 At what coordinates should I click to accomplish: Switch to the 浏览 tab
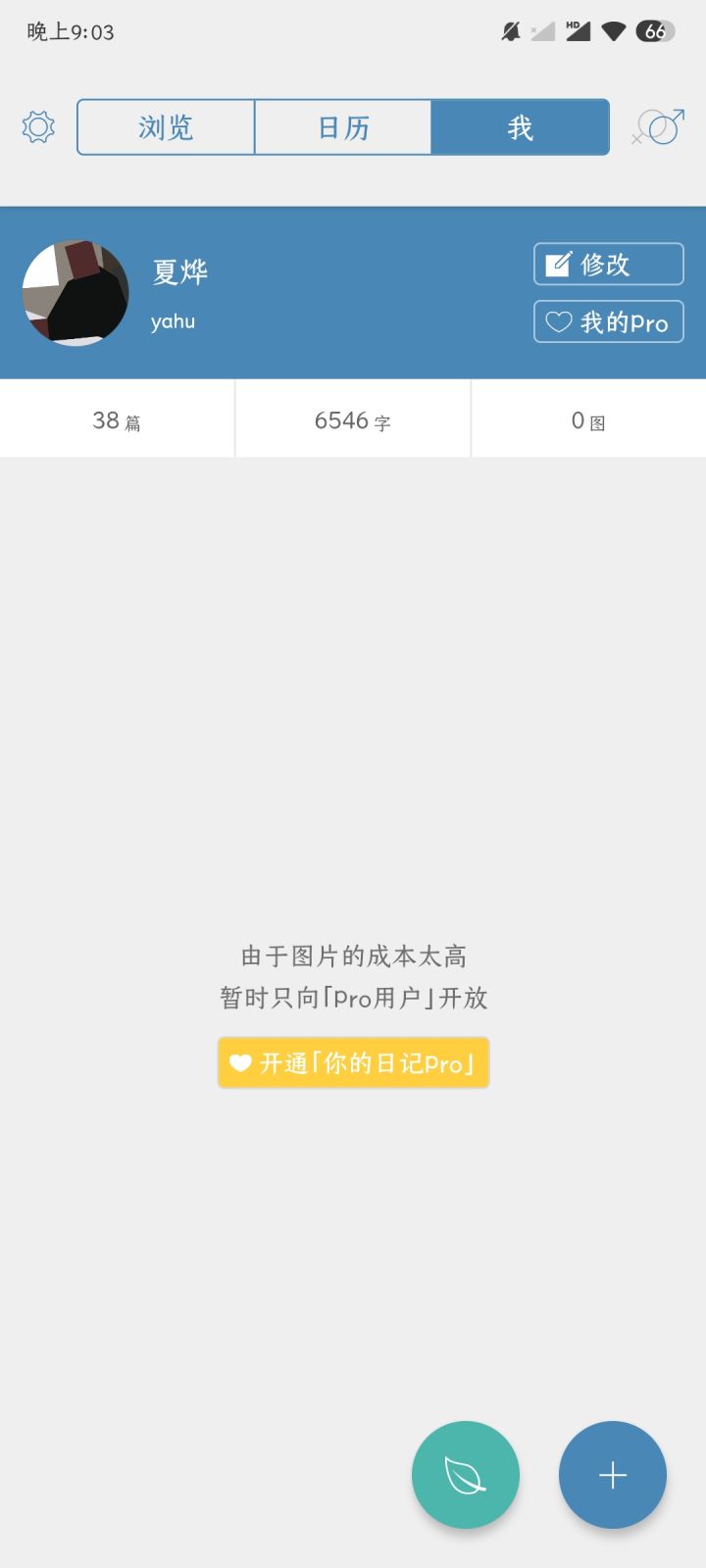coord(165,126)
